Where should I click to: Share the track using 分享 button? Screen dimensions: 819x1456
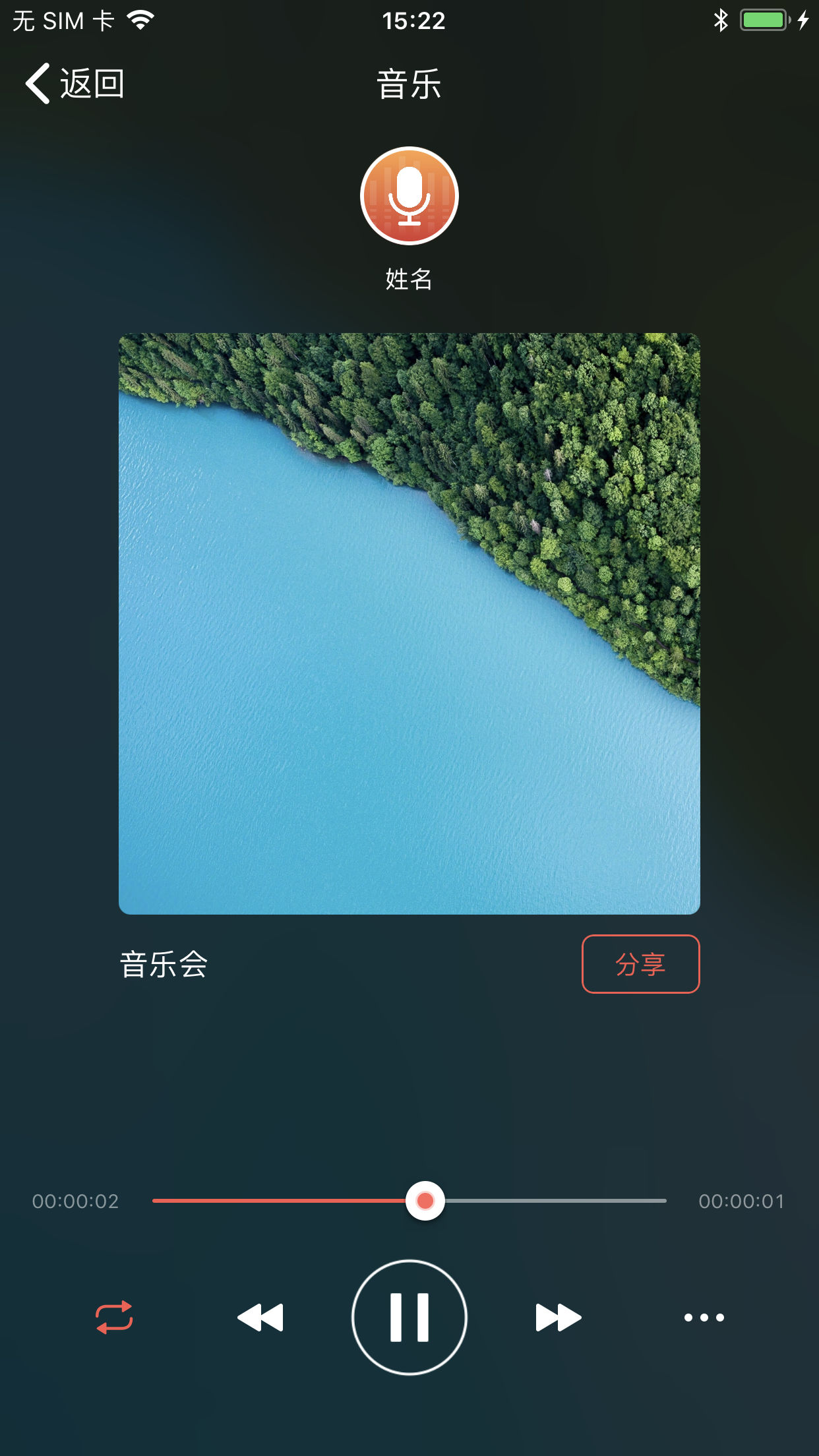pos(640,964)
